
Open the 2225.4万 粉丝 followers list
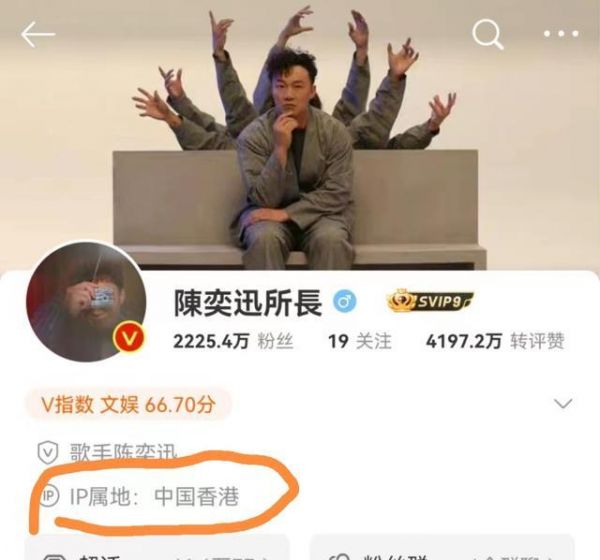[232, 342]
